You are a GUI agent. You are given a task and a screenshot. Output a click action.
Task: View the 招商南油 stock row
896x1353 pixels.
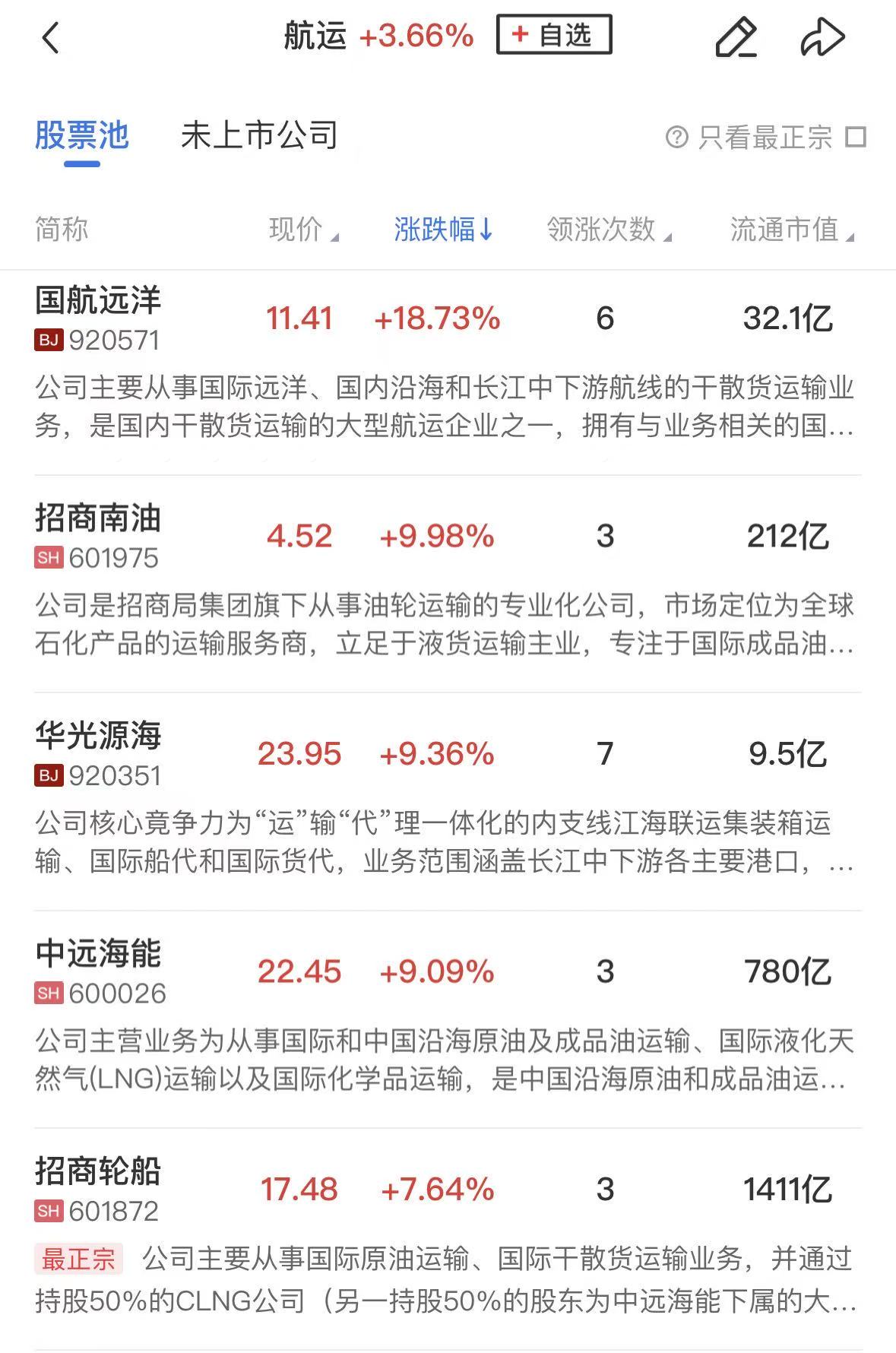[x=99, y=520]
